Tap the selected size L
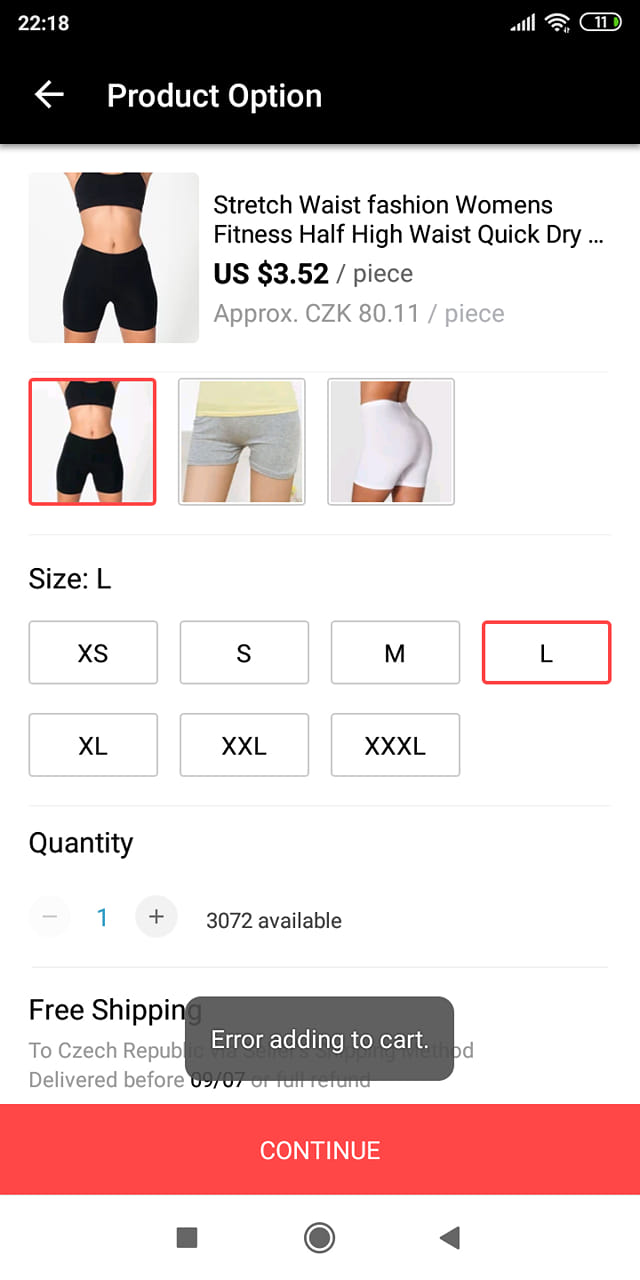 (546, 653)
